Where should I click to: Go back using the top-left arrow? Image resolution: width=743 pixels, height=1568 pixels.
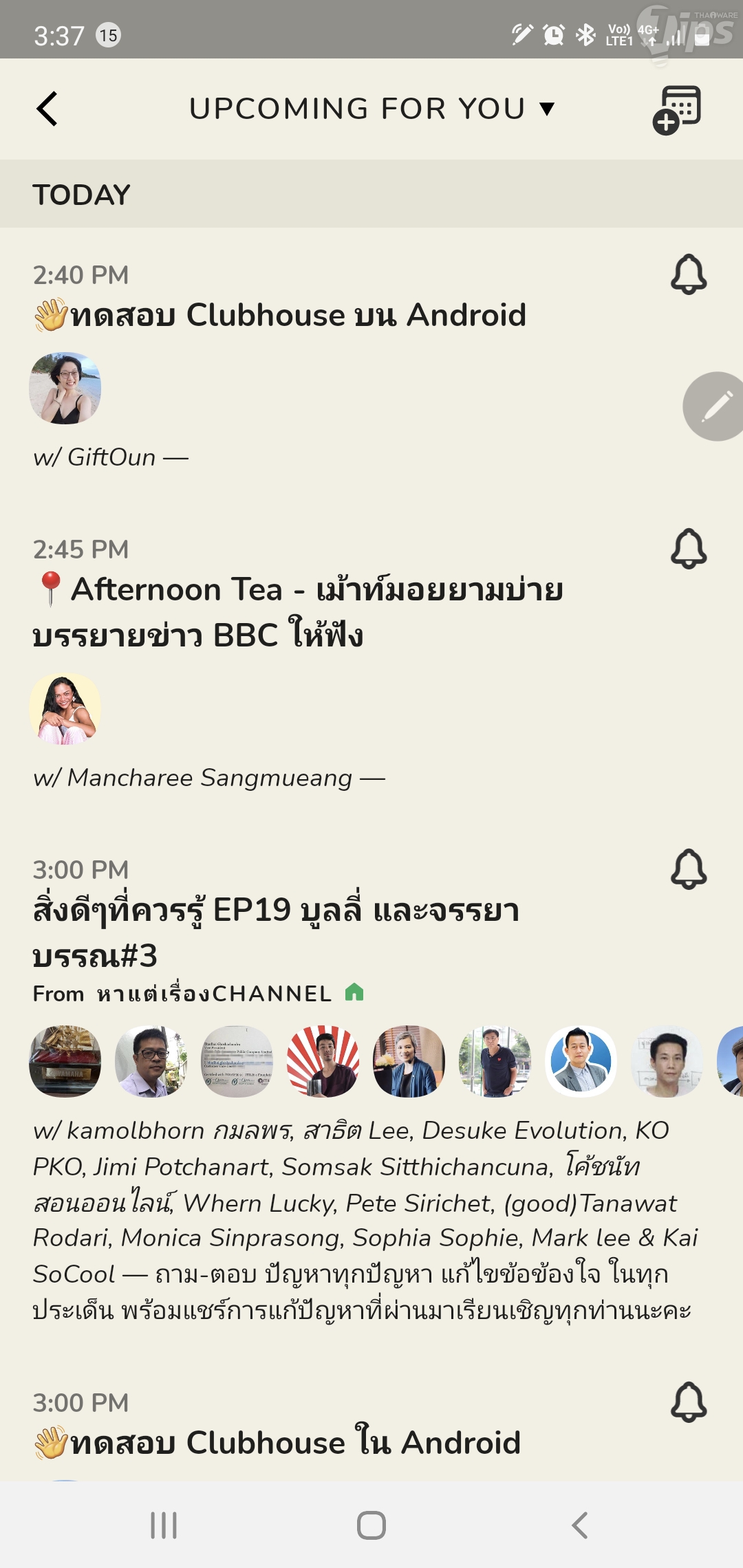tap(47, 109)
